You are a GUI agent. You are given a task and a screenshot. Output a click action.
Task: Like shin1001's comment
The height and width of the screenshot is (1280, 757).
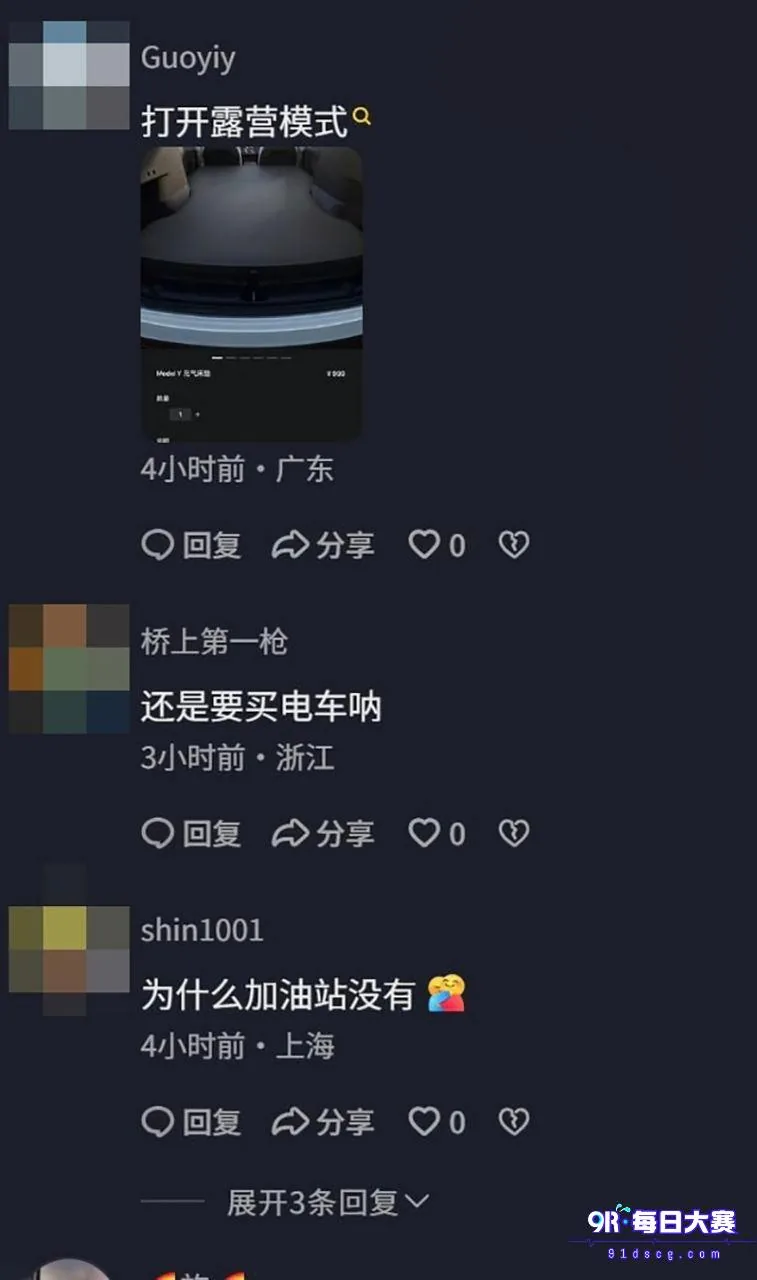click(437, 1121)
